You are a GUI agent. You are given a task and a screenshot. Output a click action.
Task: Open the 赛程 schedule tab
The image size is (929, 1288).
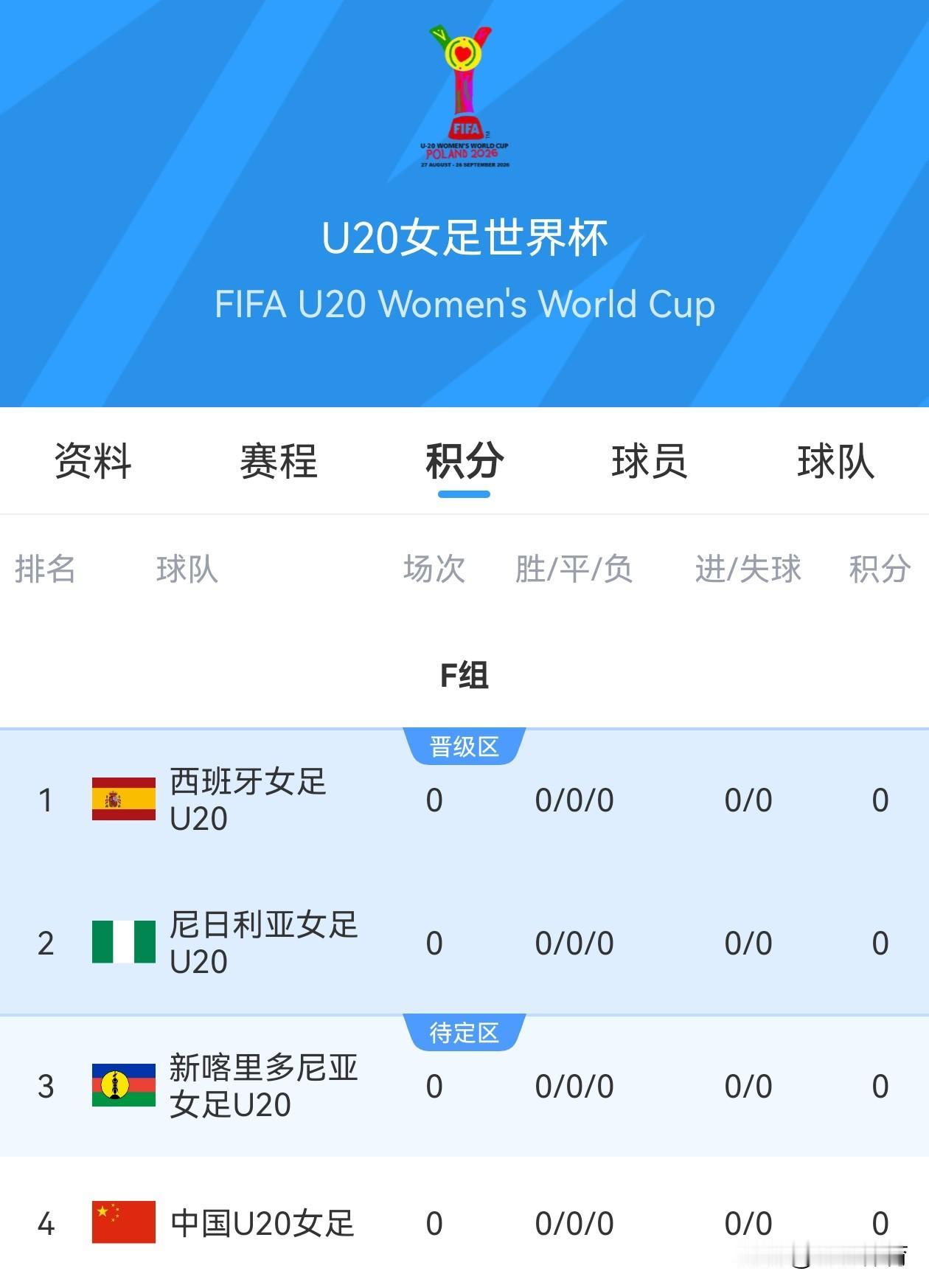[x=279, y=462]
